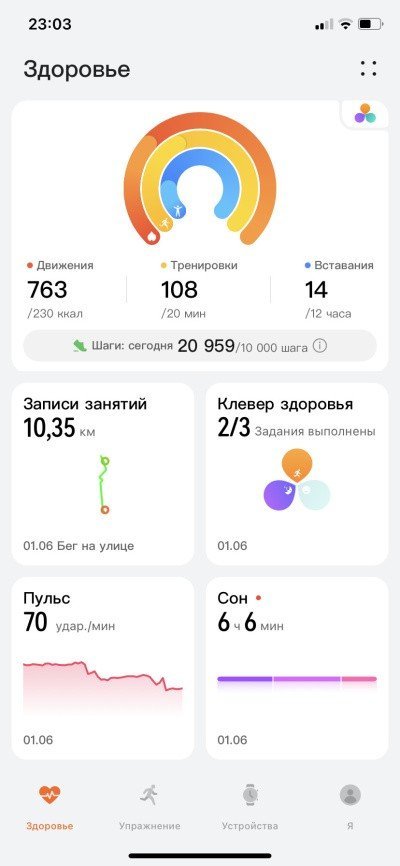The width and height of the screenshot is (400, 866).
Task: Open the Клевер здоровья card
Action: 297,474
